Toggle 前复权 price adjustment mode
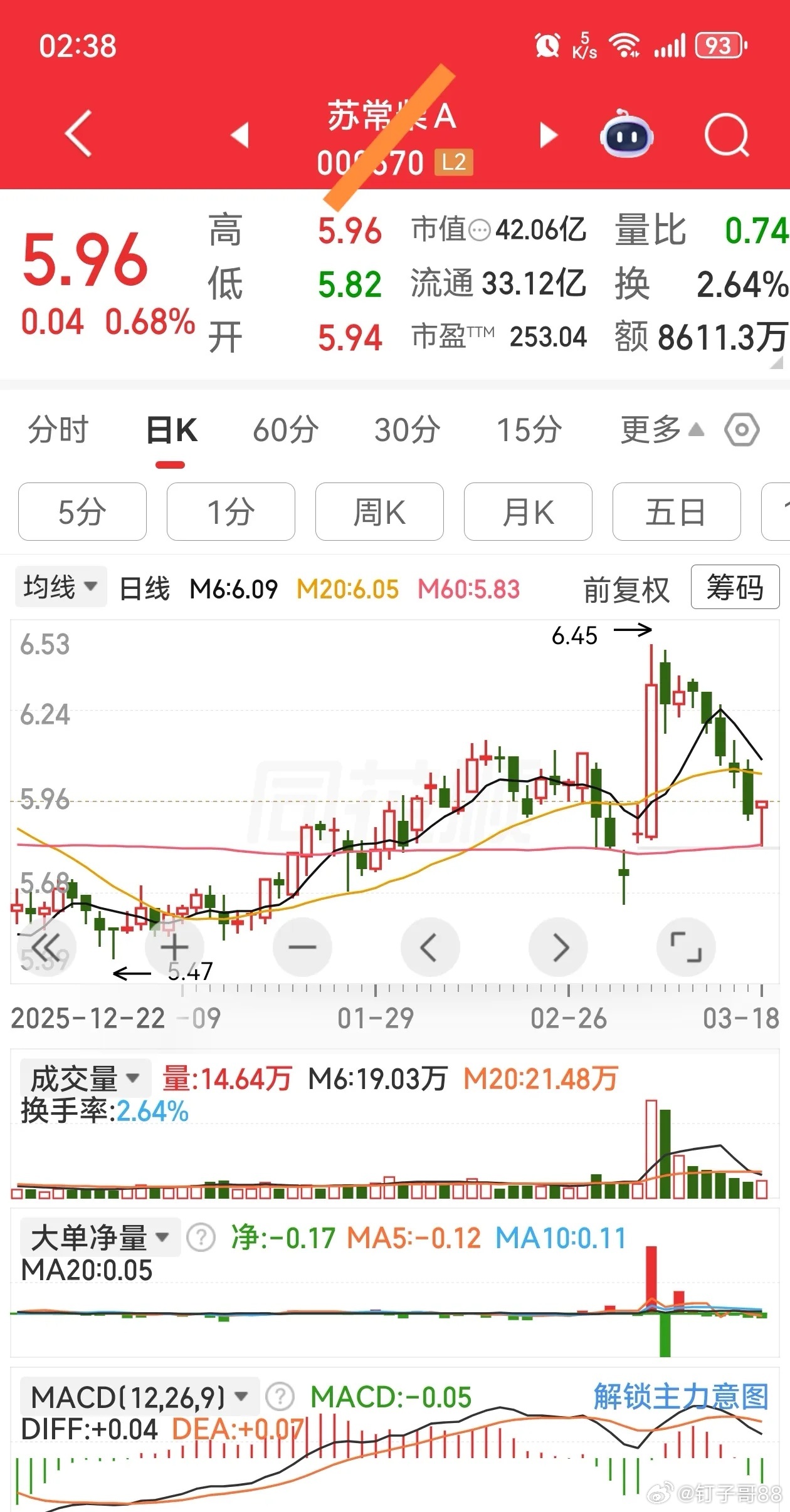The image size is (790, 1512). pyautogui.click(x=627, y=588)
